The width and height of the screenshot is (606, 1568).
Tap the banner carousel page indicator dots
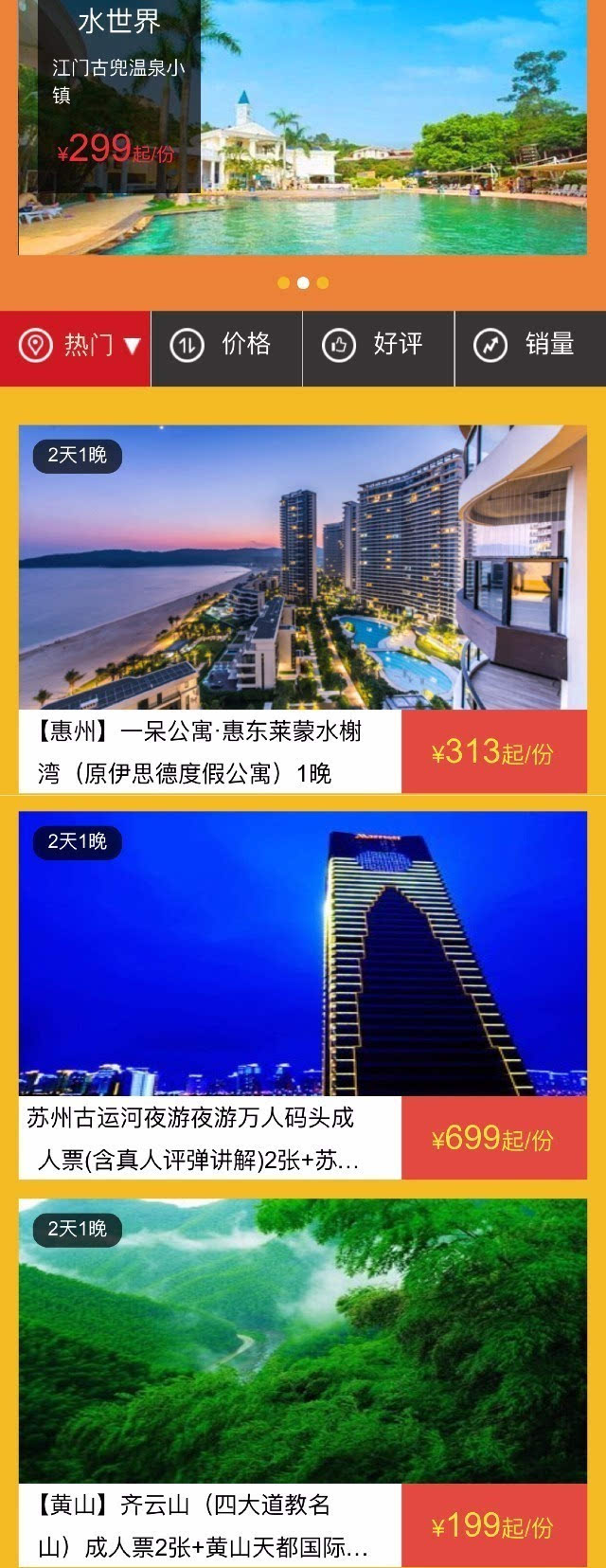303,282
